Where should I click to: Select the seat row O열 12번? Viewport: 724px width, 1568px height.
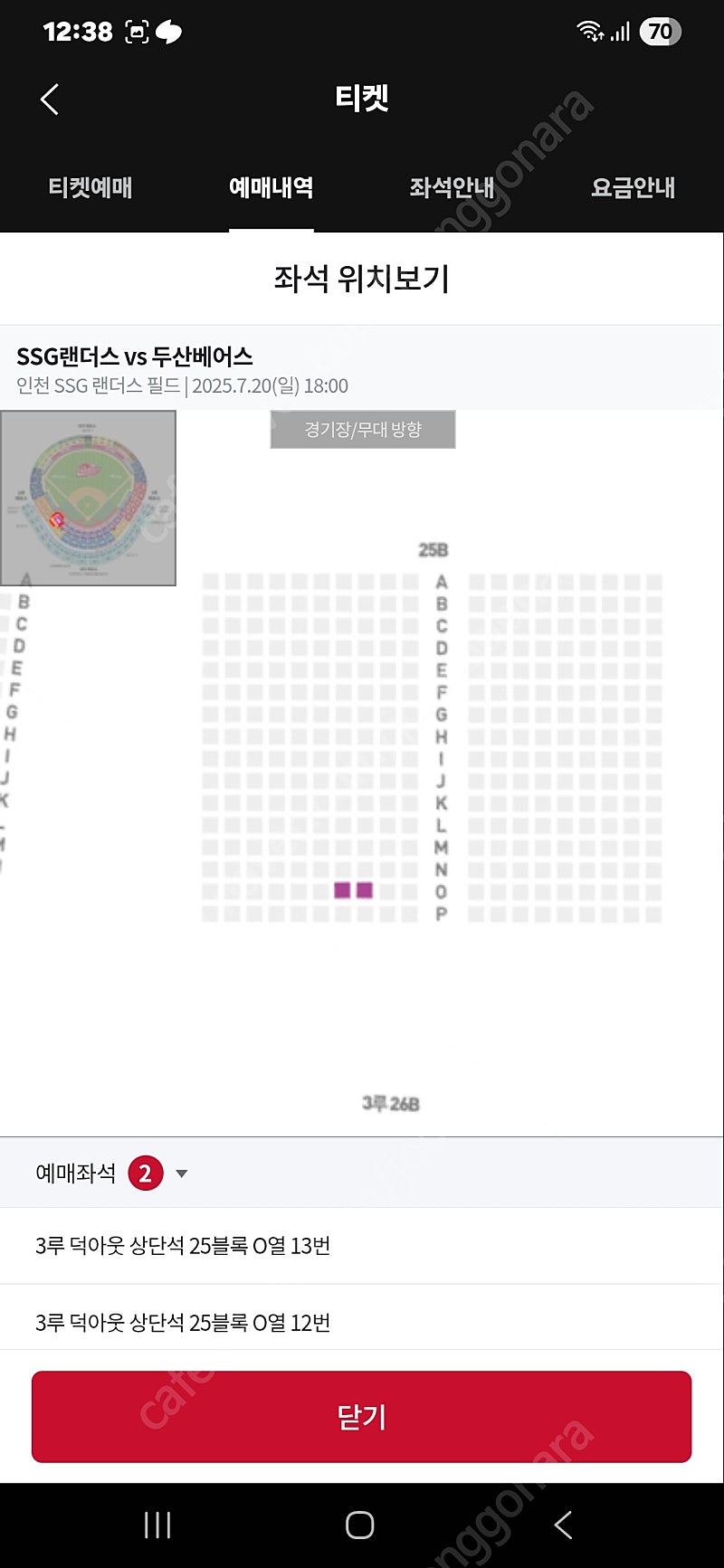click(362, 1322)
